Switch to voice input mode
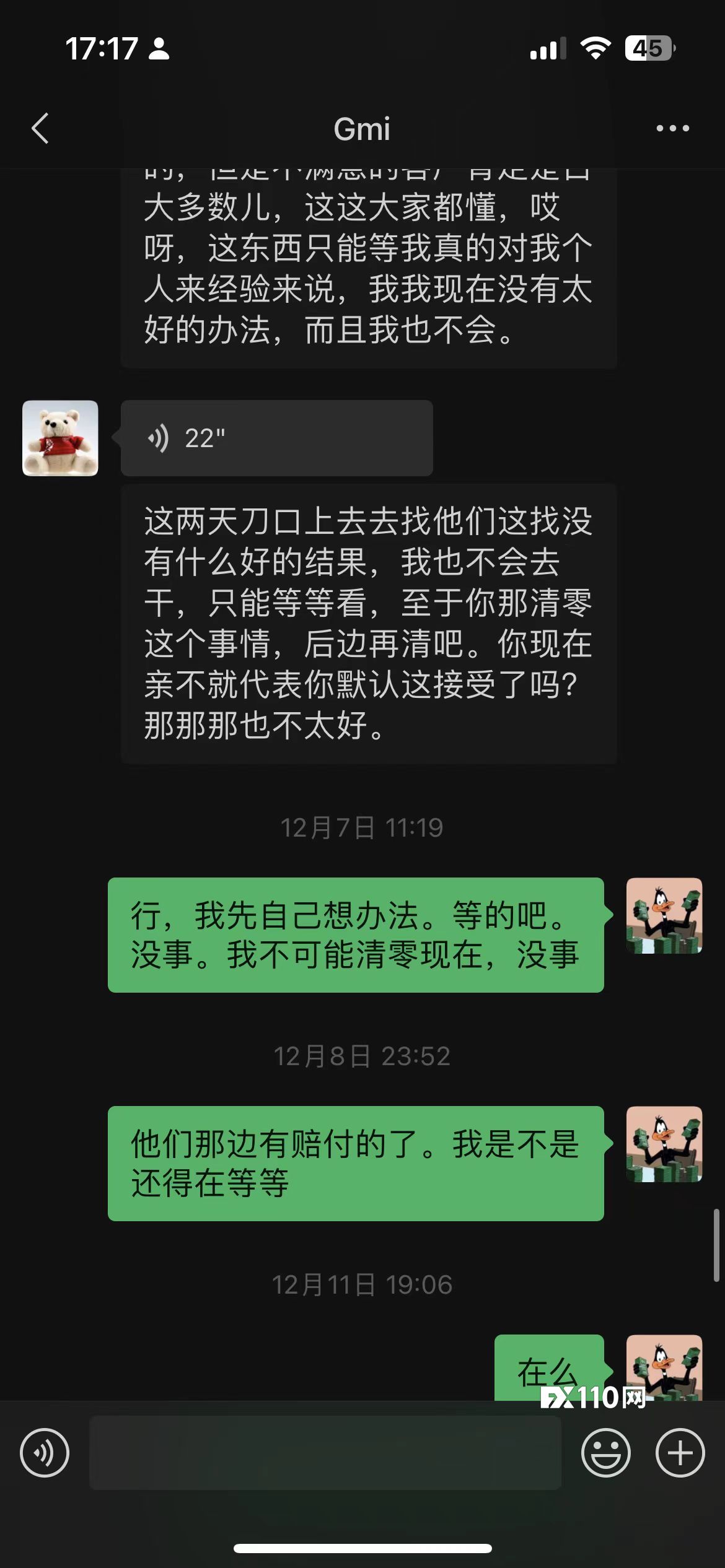Screen dimensions: 725x1568 45,1453
